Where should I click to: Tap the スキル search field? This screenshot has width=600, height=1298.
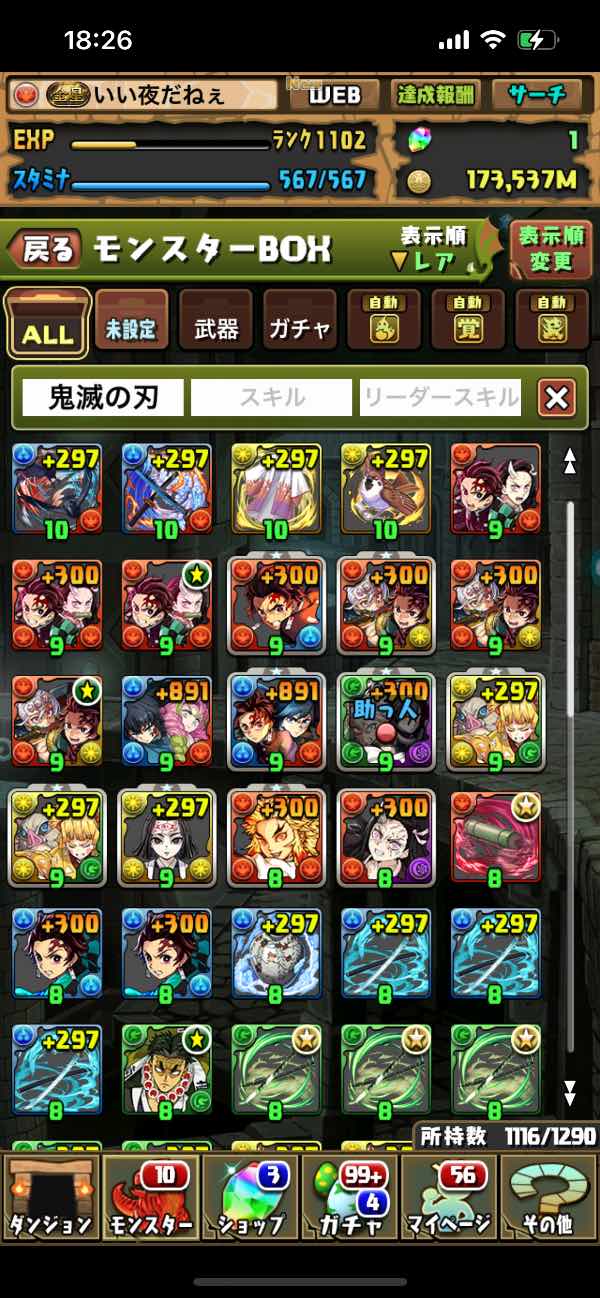[272, 398]
